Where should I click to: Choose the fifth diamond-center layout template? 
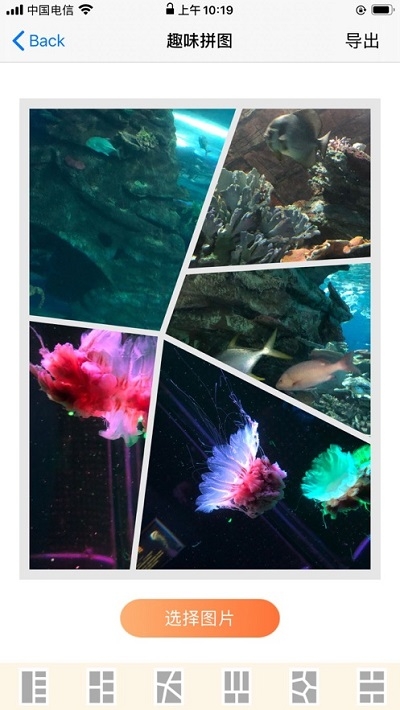point(304,687)
